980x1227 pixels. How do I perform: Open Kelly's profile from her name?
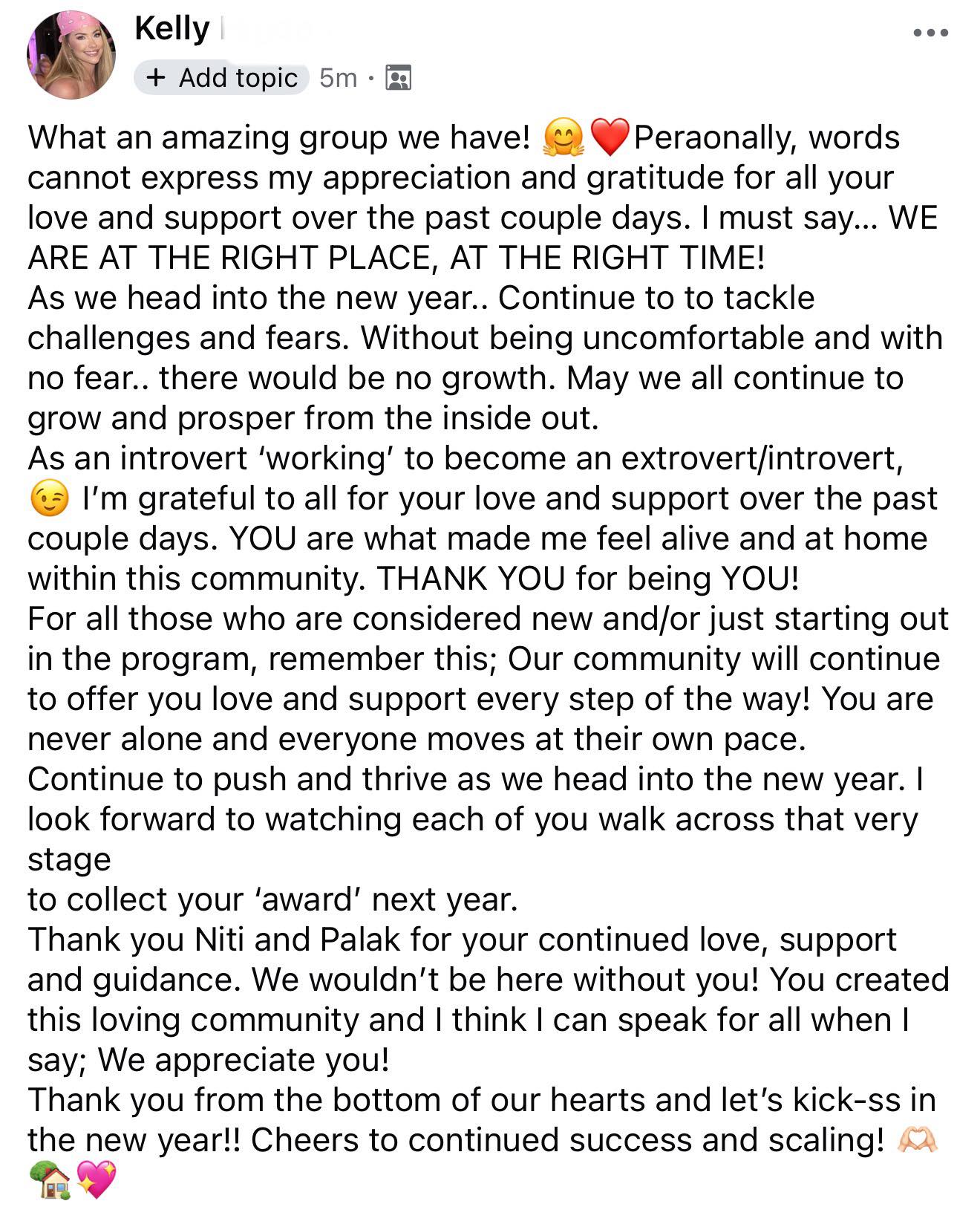click(x=172, y=30)
